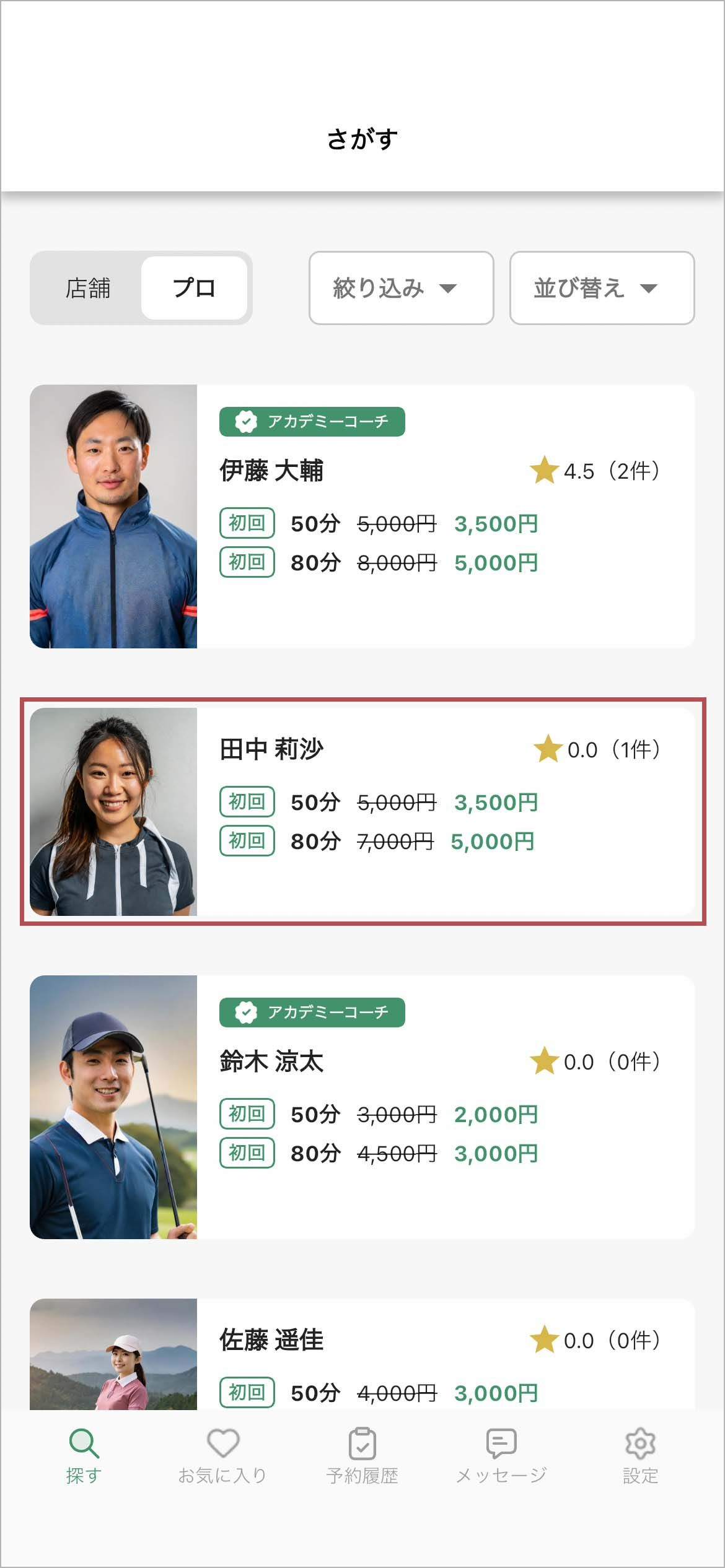
Task: Switch to the お気に入り tab
Action: [222, 1457]
